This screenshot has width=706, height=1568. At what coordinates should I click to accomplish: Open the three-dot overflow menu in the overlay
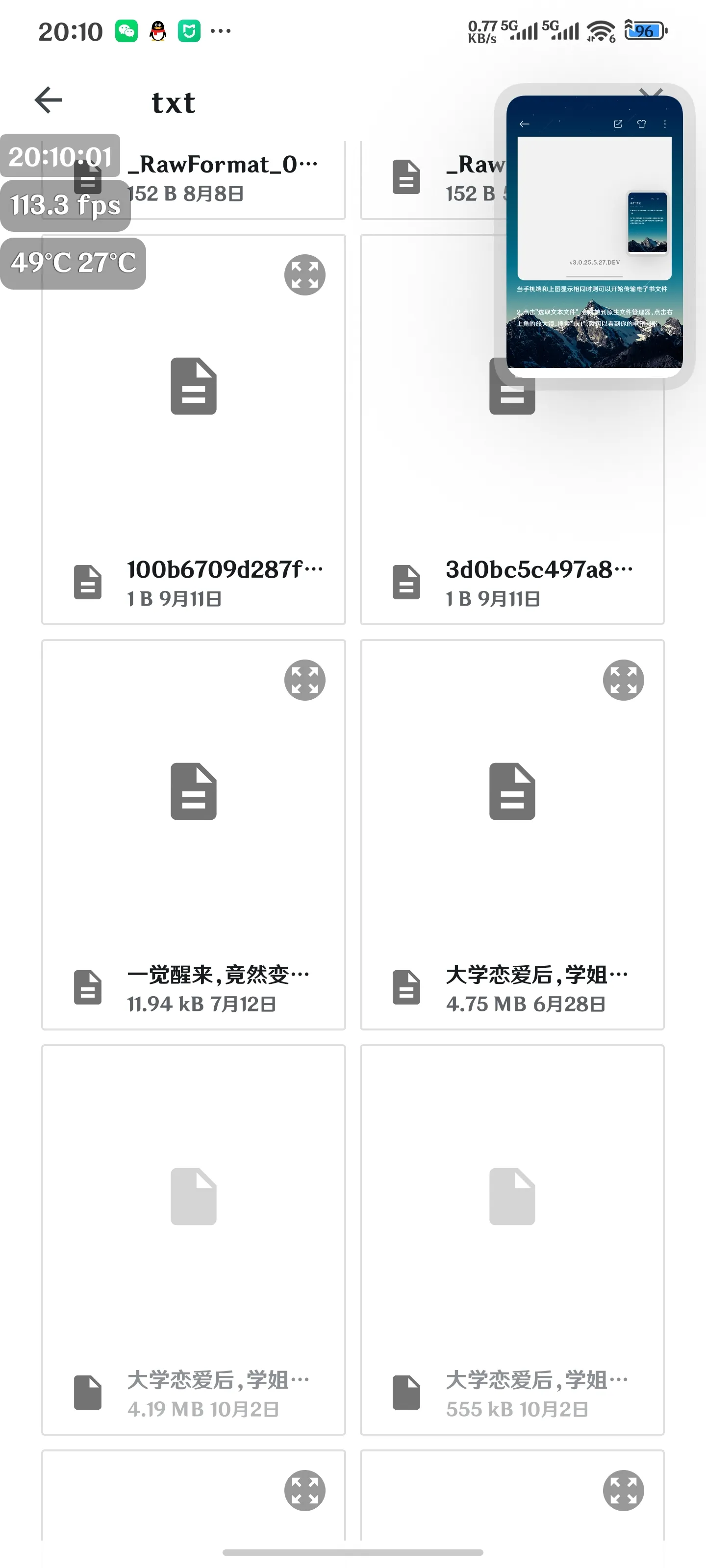coord(665,124)
